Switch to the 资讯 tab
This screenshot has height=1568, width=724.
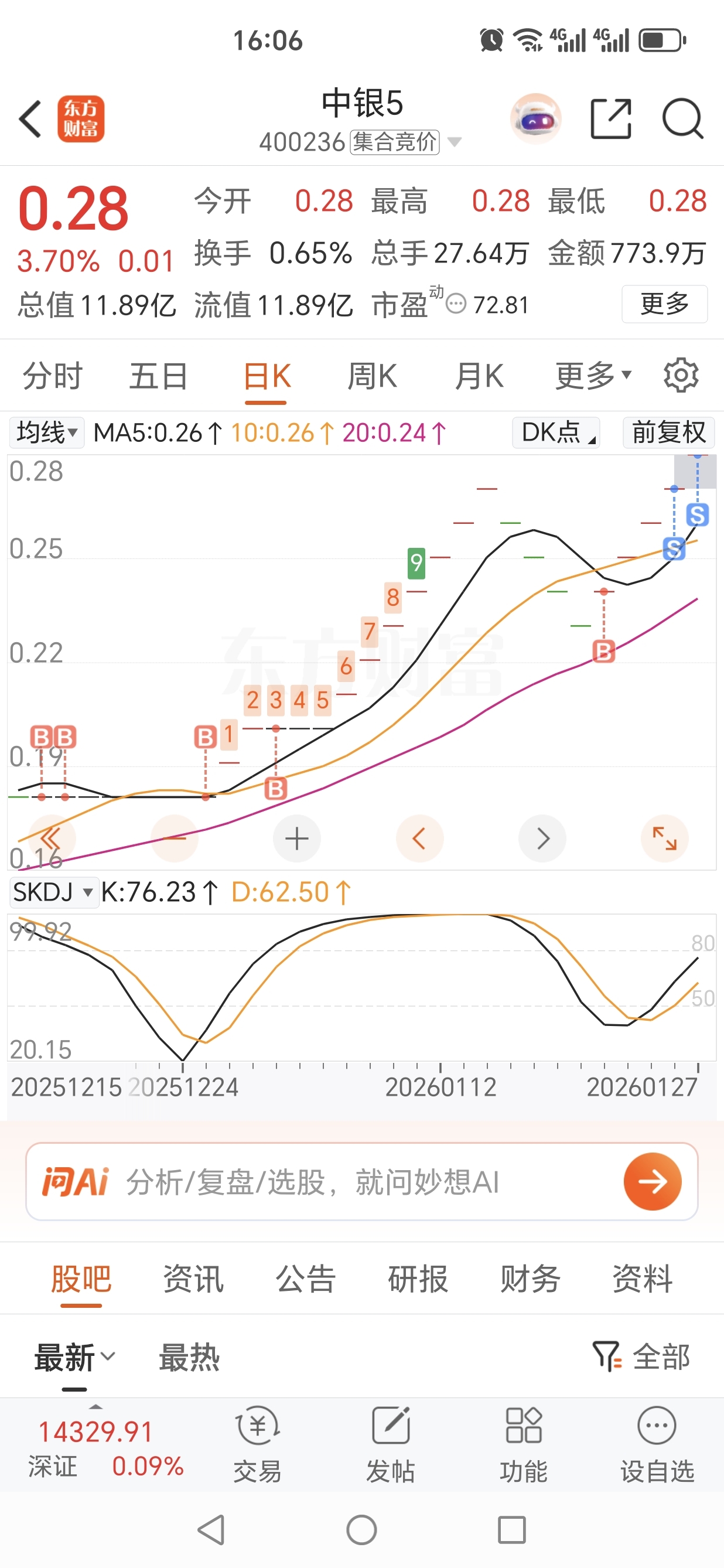pos(193,1277)
